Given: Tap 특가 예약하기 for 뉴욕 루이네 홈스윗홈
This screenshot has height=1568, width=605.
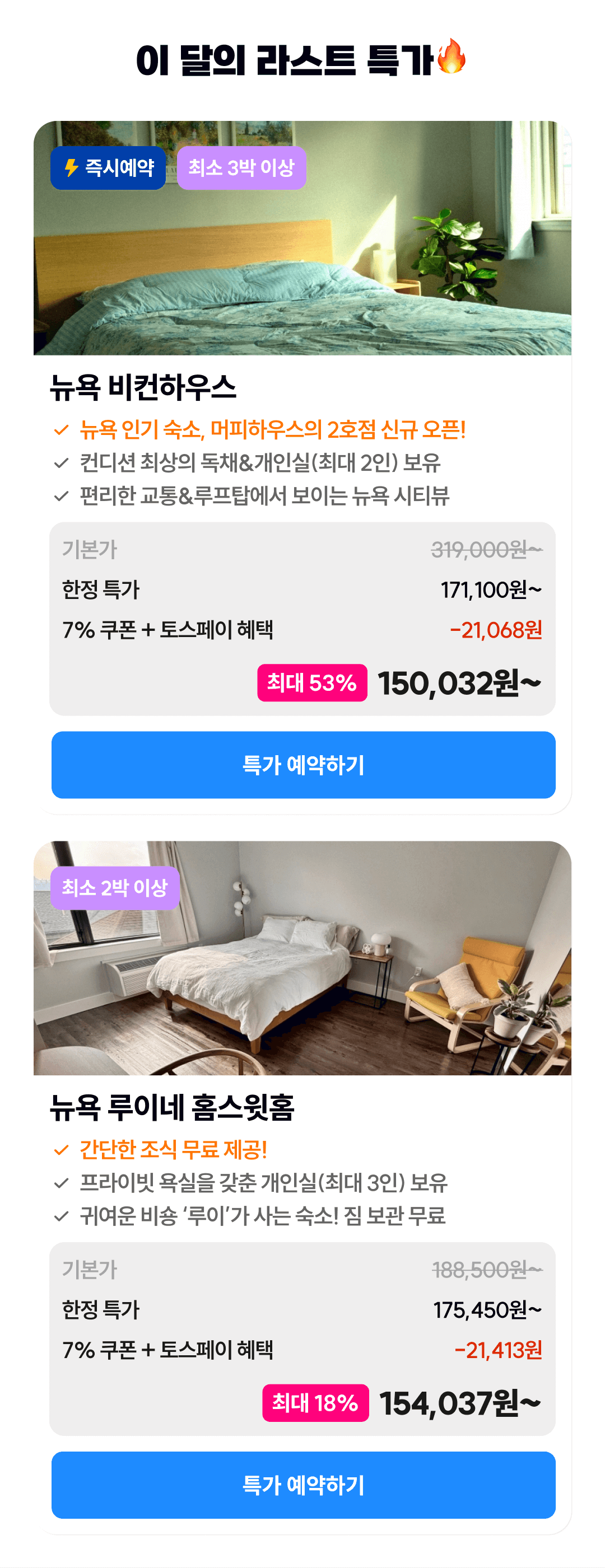Looking at the screenshot, I should click(x=303, y=1485).
